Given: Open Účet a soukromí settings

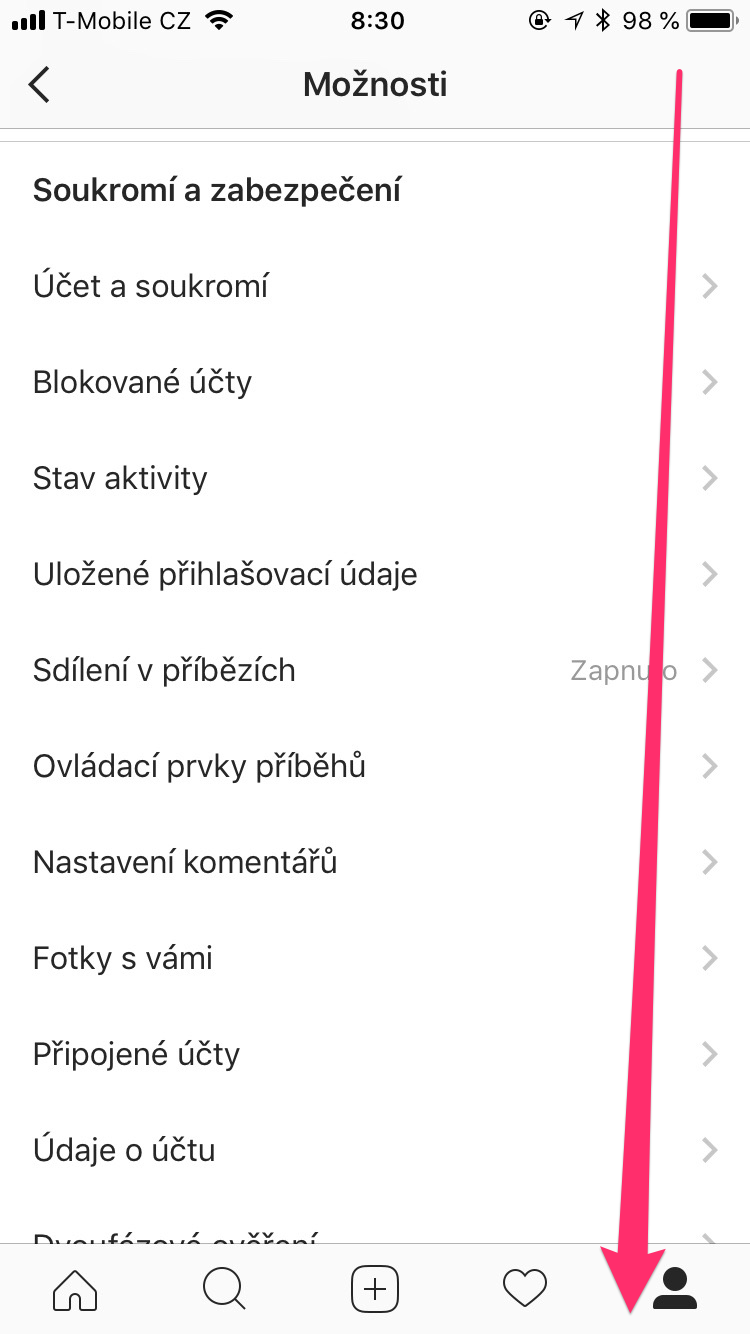Looking at the screenshot, I should (x=375, y=287).
